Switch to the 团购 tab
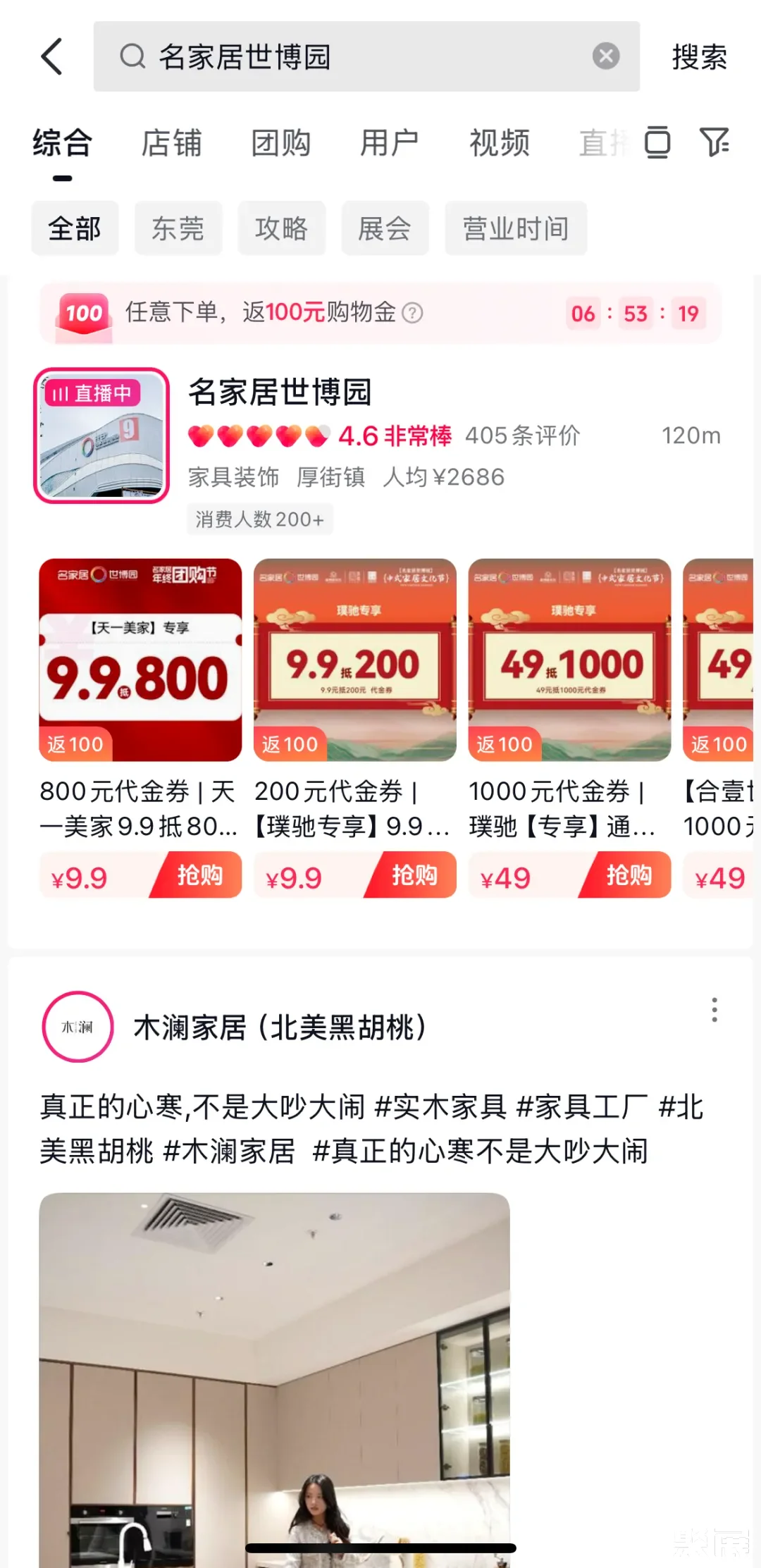The image size is (761, 1568). click(x=281, y=143)
